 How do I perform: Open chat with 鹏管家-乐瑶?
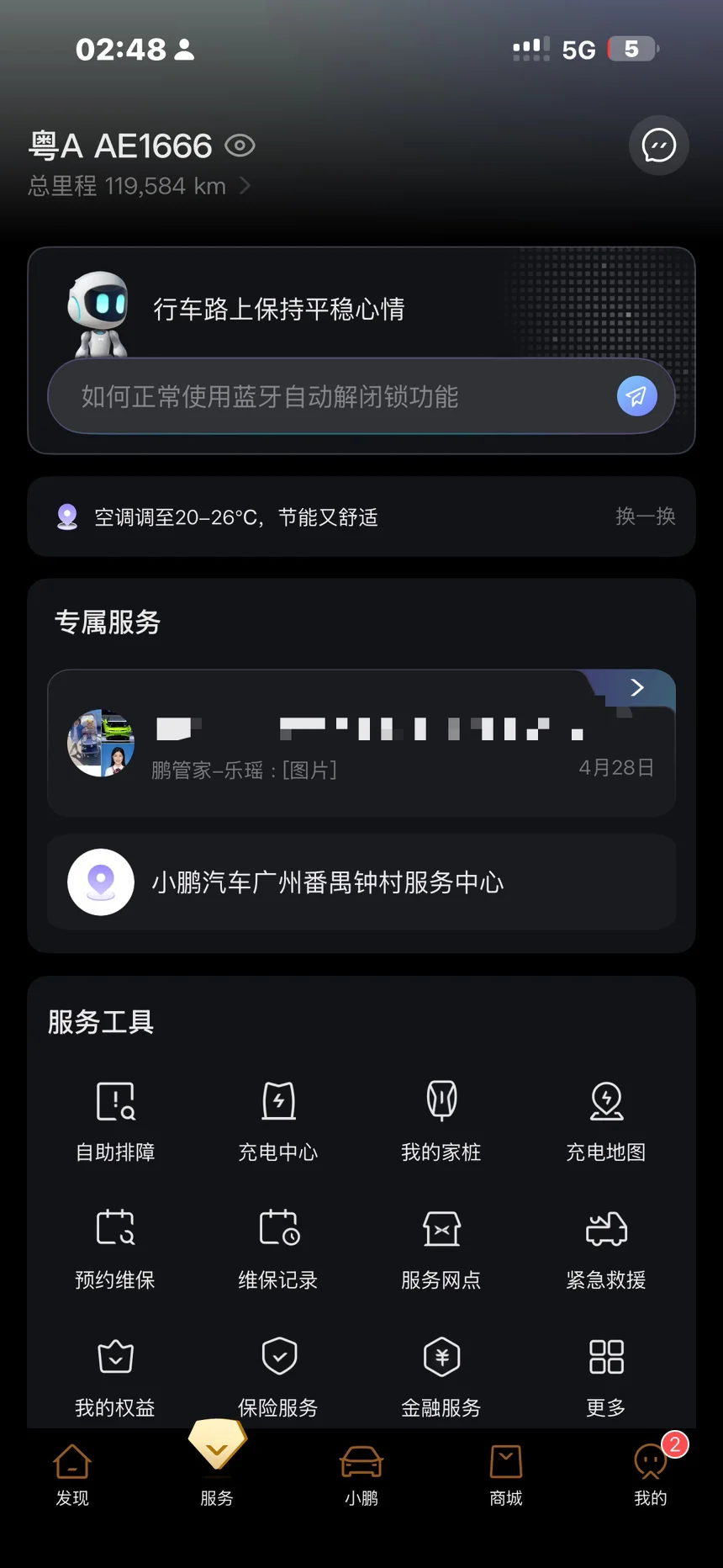361,743
